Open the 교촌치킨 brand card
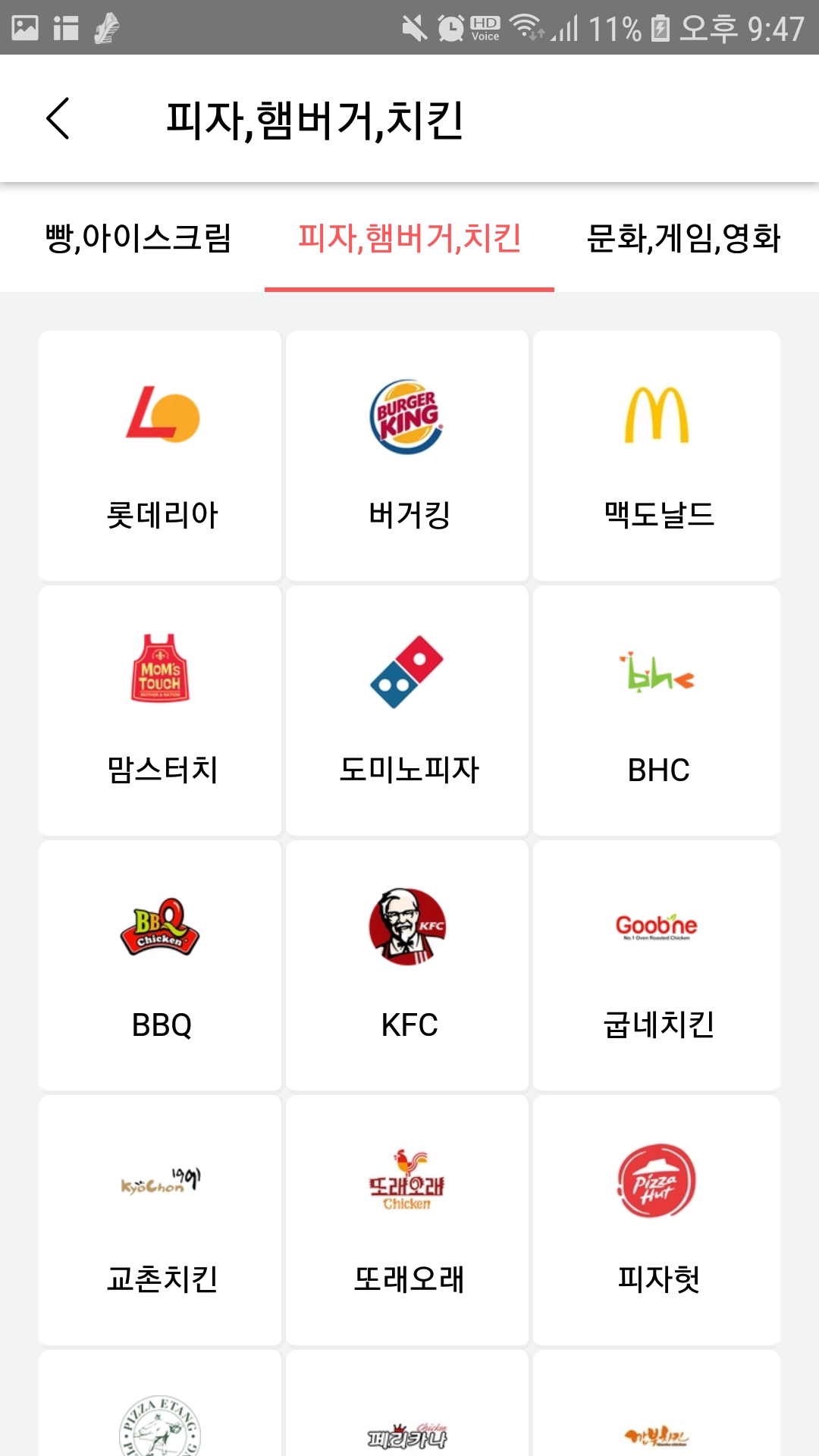This screenshot has height=1456, width=819. click(x=161, y=1220)
